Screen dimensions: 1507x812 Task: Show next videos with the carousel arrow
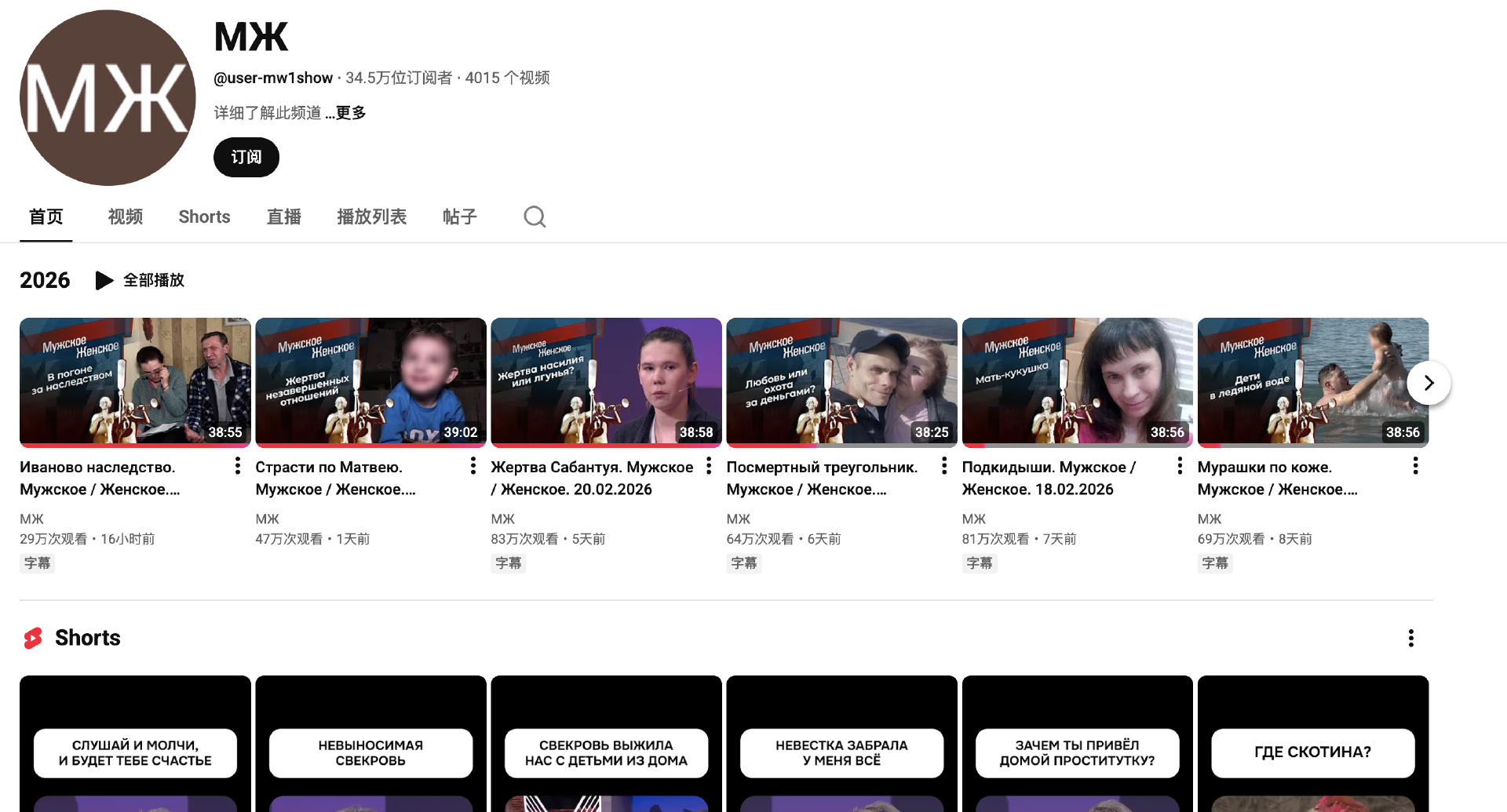[1429, 383]
